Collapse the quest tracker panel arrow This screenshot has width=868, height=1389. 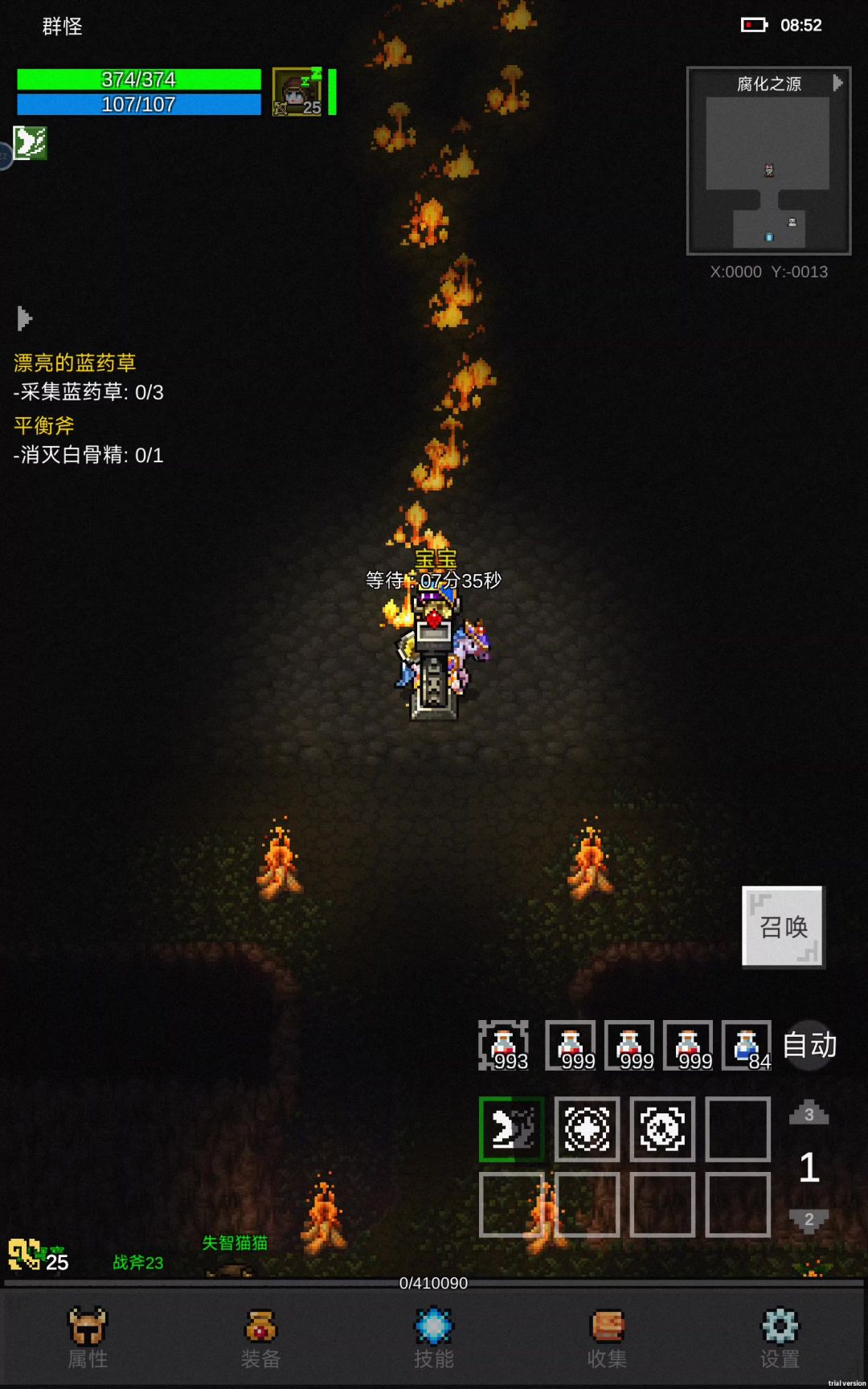click(x=24, y=318)
